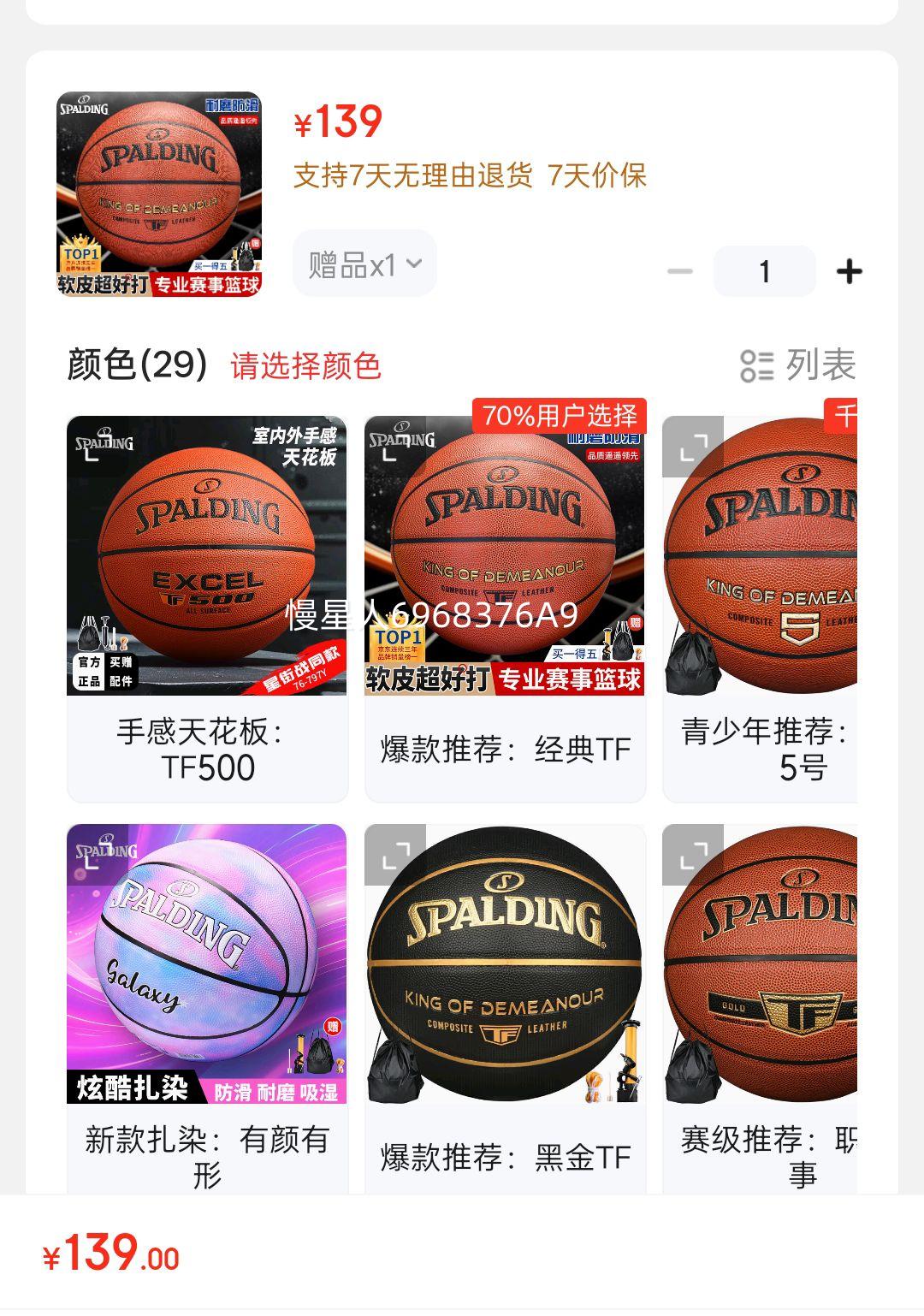Enlarge the 5号 ball image with expand icon
The image size is (924, 1316).
pos(693,447)
